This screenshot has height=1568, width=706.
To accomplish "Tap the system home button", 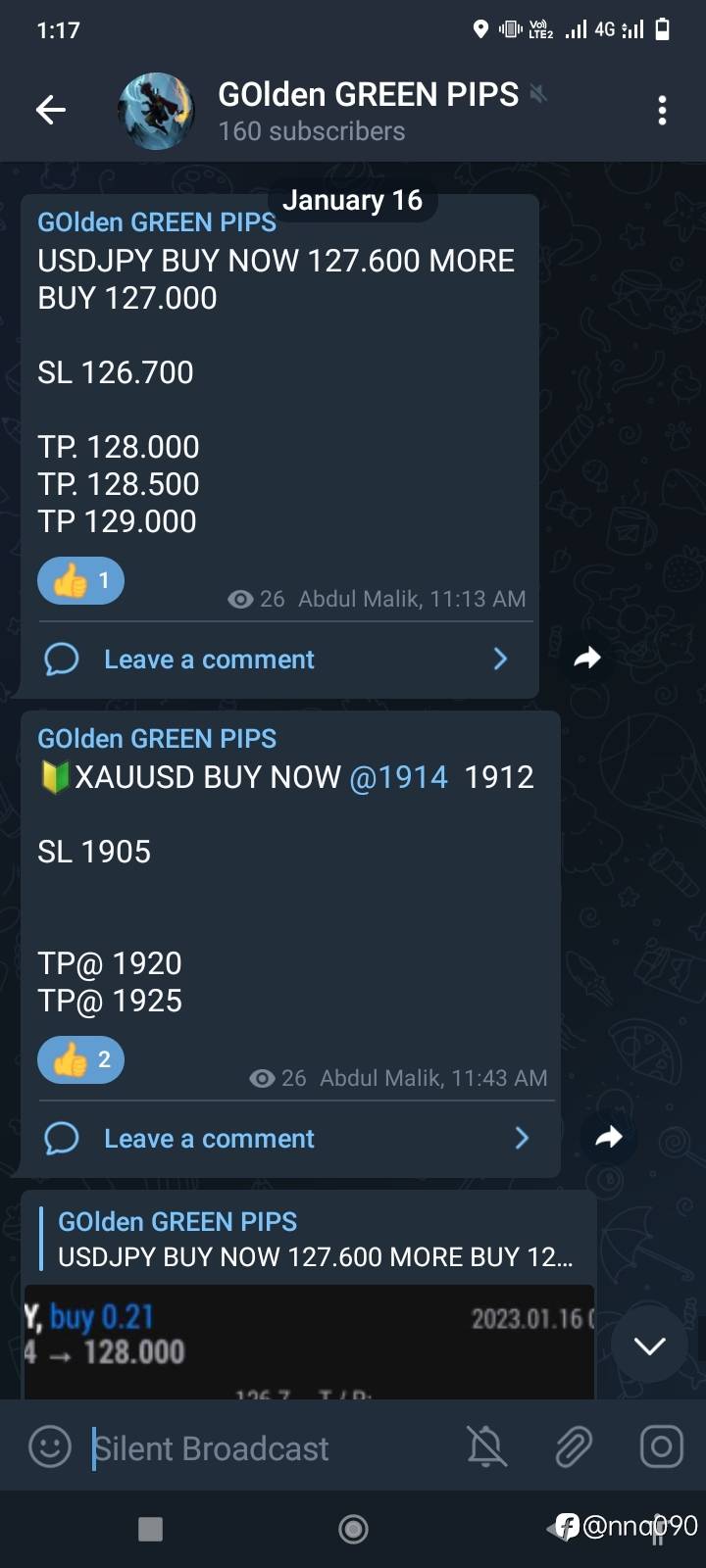I will pyautogui.click(x=353, y=1529).
